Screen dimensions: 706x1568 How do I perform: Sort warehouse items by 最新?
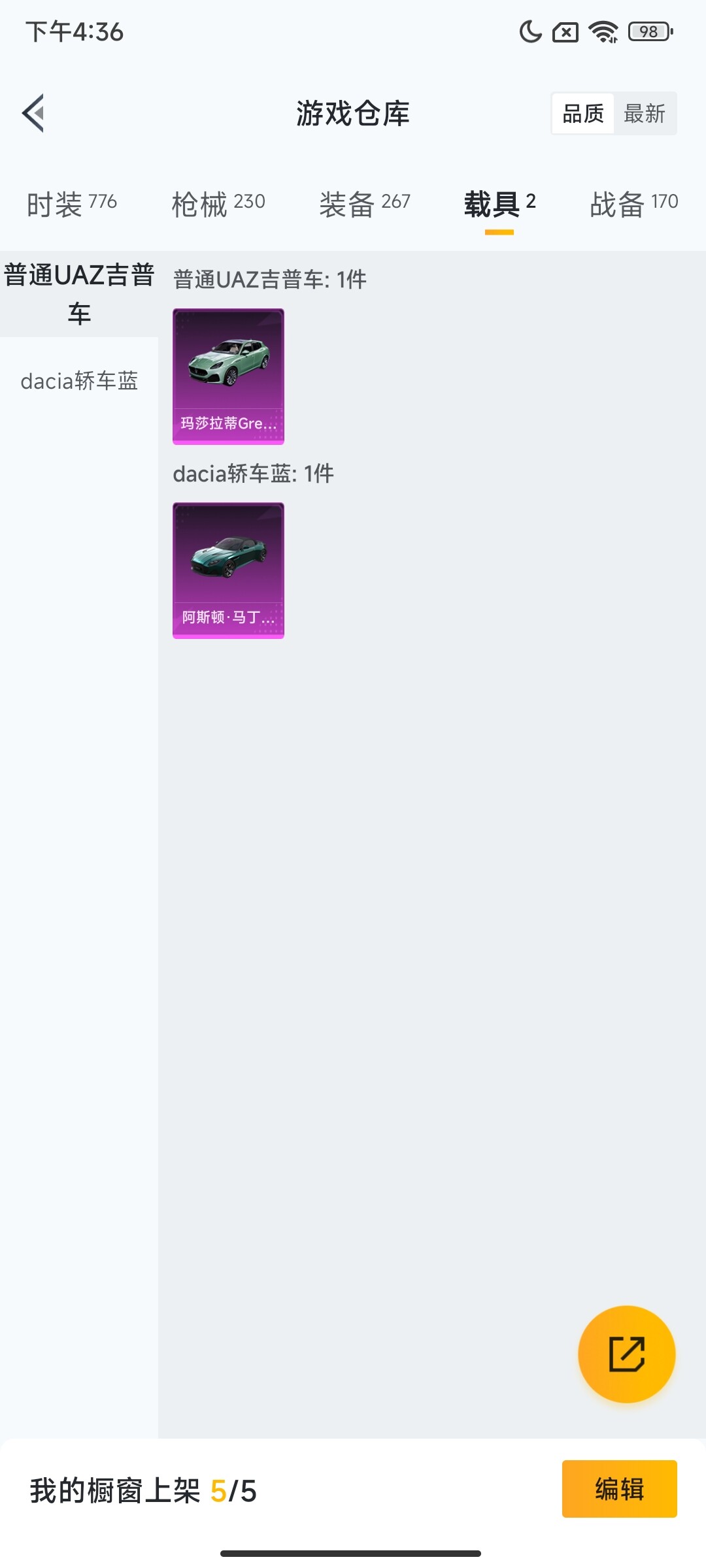644,114
